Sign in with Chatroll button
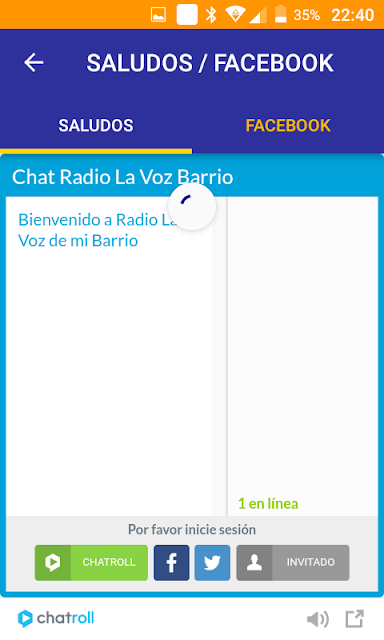 click(91, 562)
